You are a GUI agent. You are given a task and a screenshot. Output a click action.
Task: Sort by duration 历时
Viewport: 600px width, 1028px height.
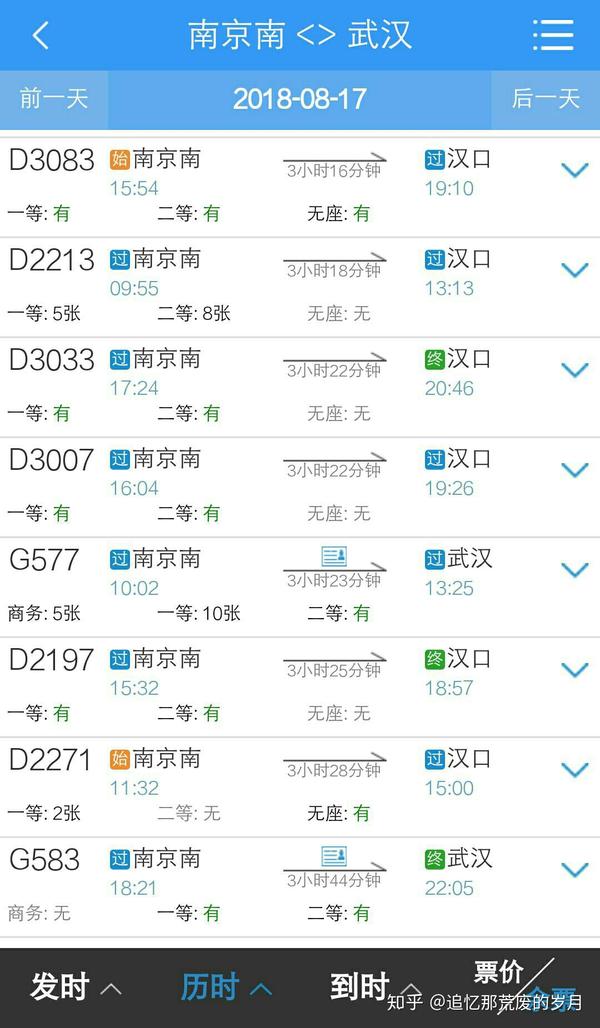coord(226,987)
